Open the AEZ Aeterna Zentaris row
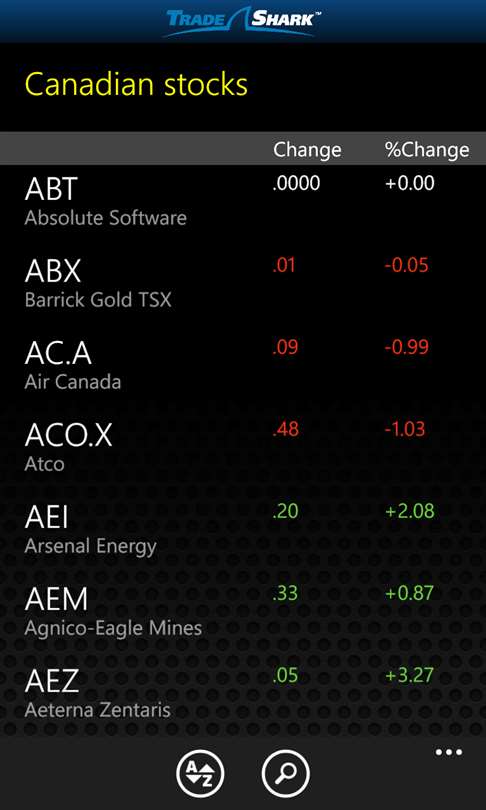Screen dimensions: 486x810 click(243, 694)
